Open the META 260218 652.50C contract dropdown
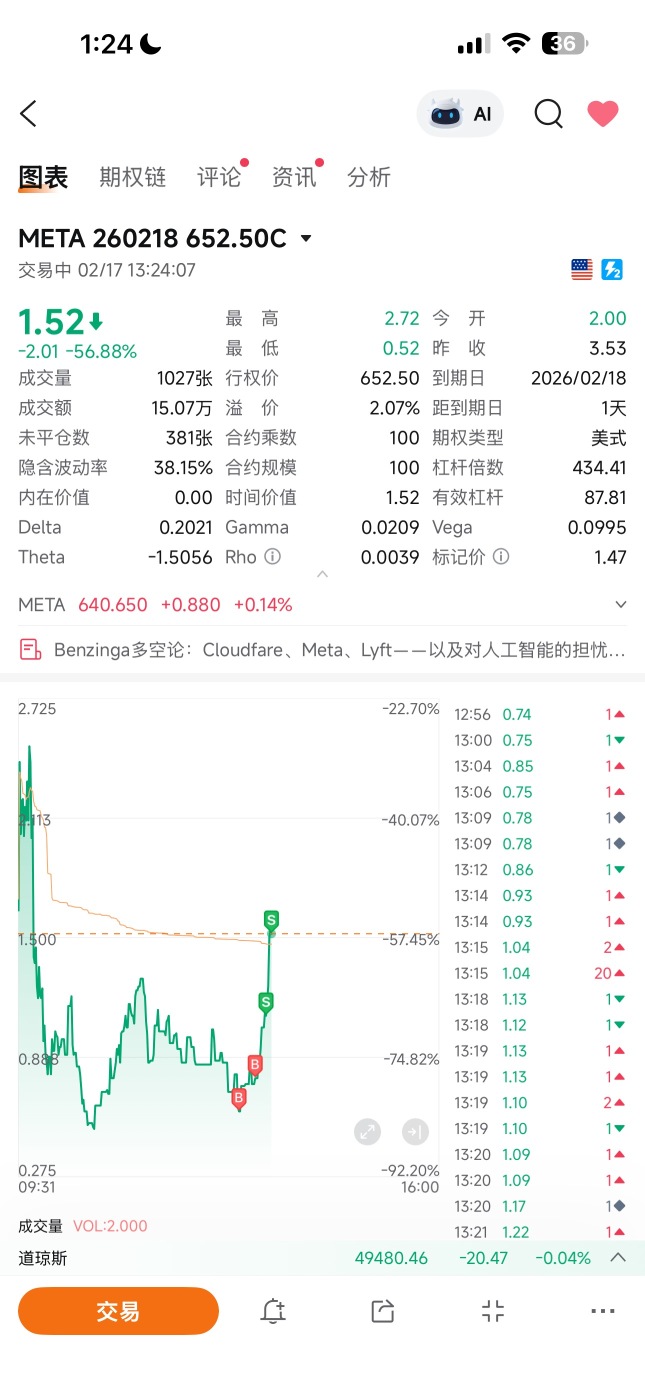645x1398 pixels. [x=306, y=239]
